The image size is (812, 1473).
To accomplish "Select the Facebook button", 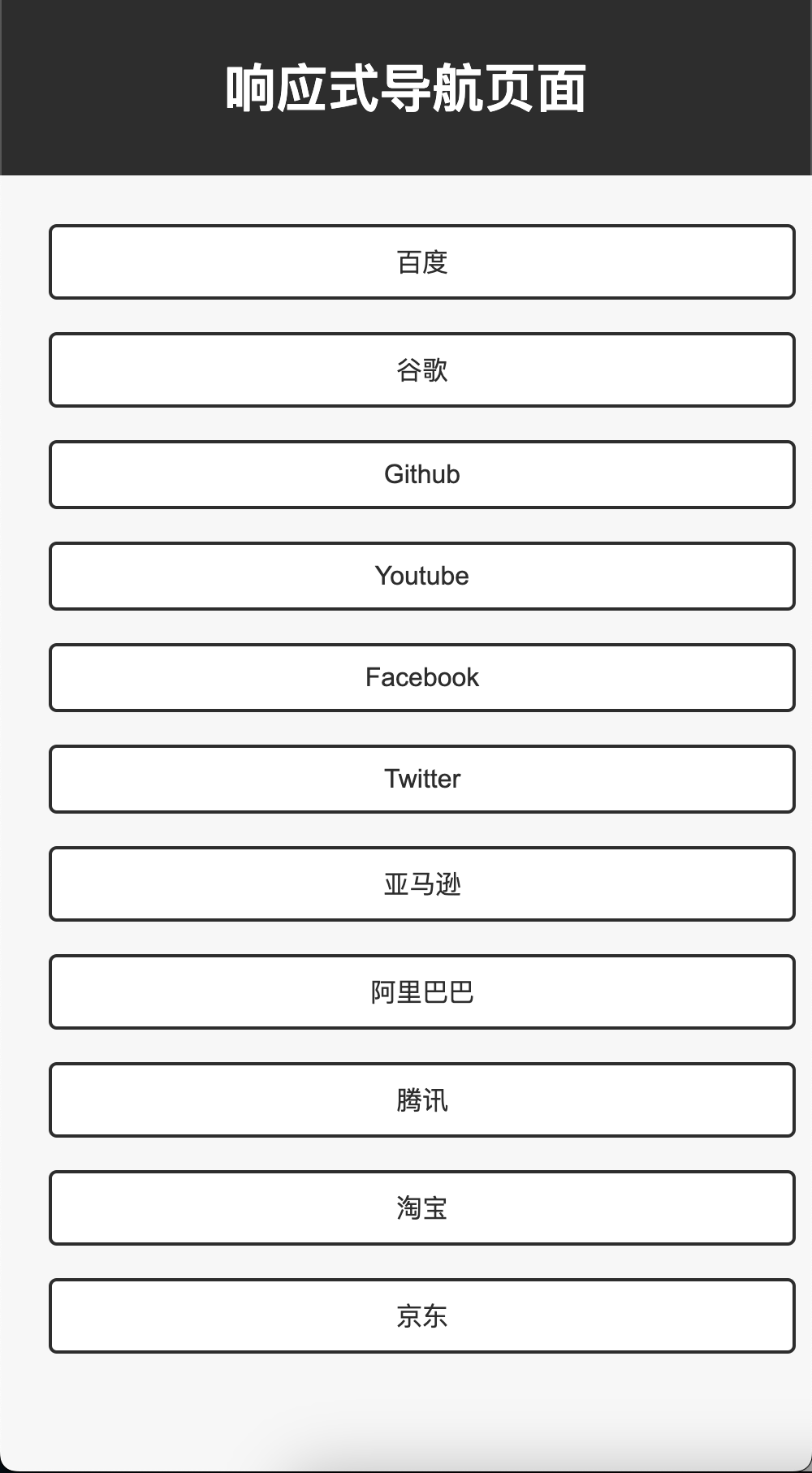I will click(421, 678).
